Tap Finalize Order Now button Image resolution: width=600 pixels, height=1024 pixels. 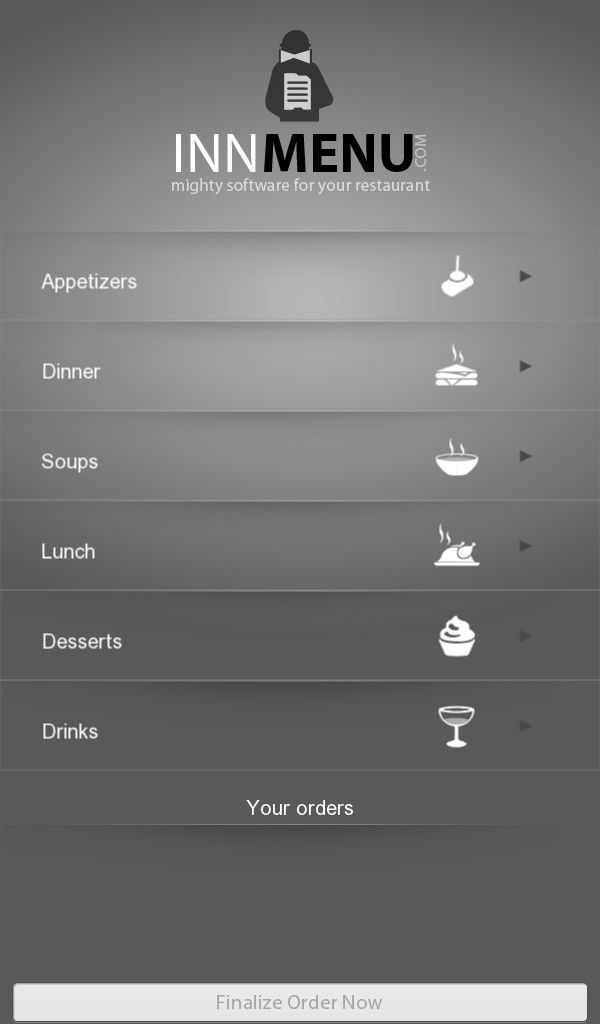pyautogui.click(x=300, y=1002)
